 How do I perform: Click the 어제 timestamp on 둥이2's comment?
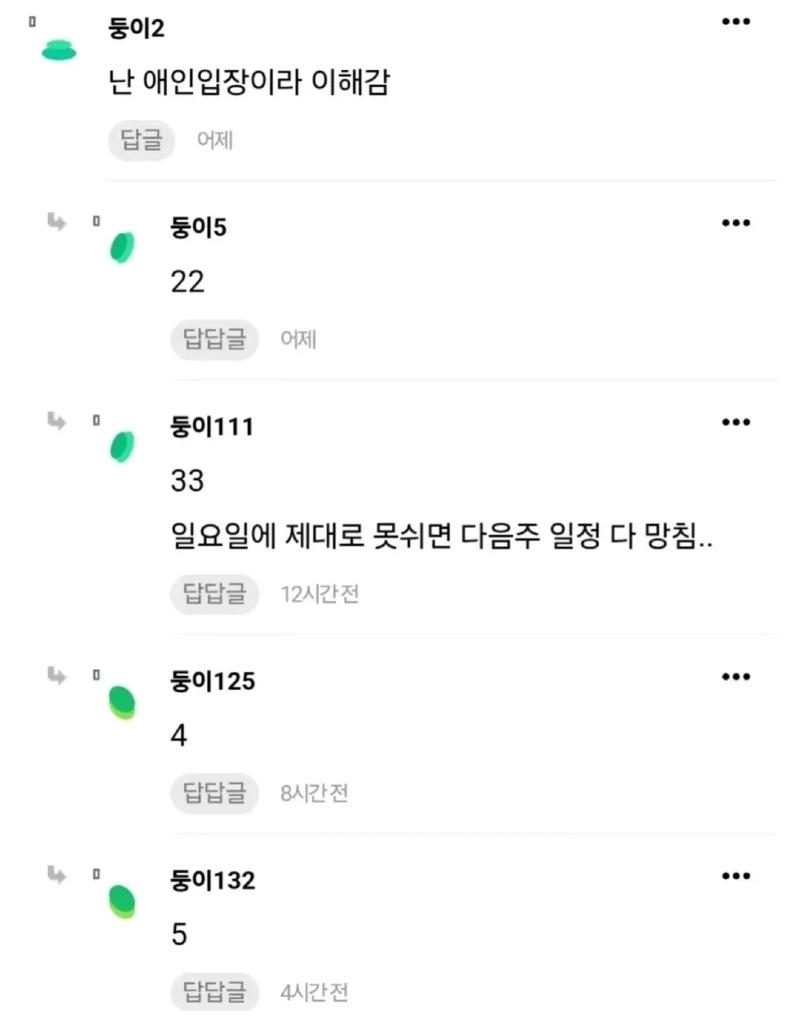tap(213, 140)
